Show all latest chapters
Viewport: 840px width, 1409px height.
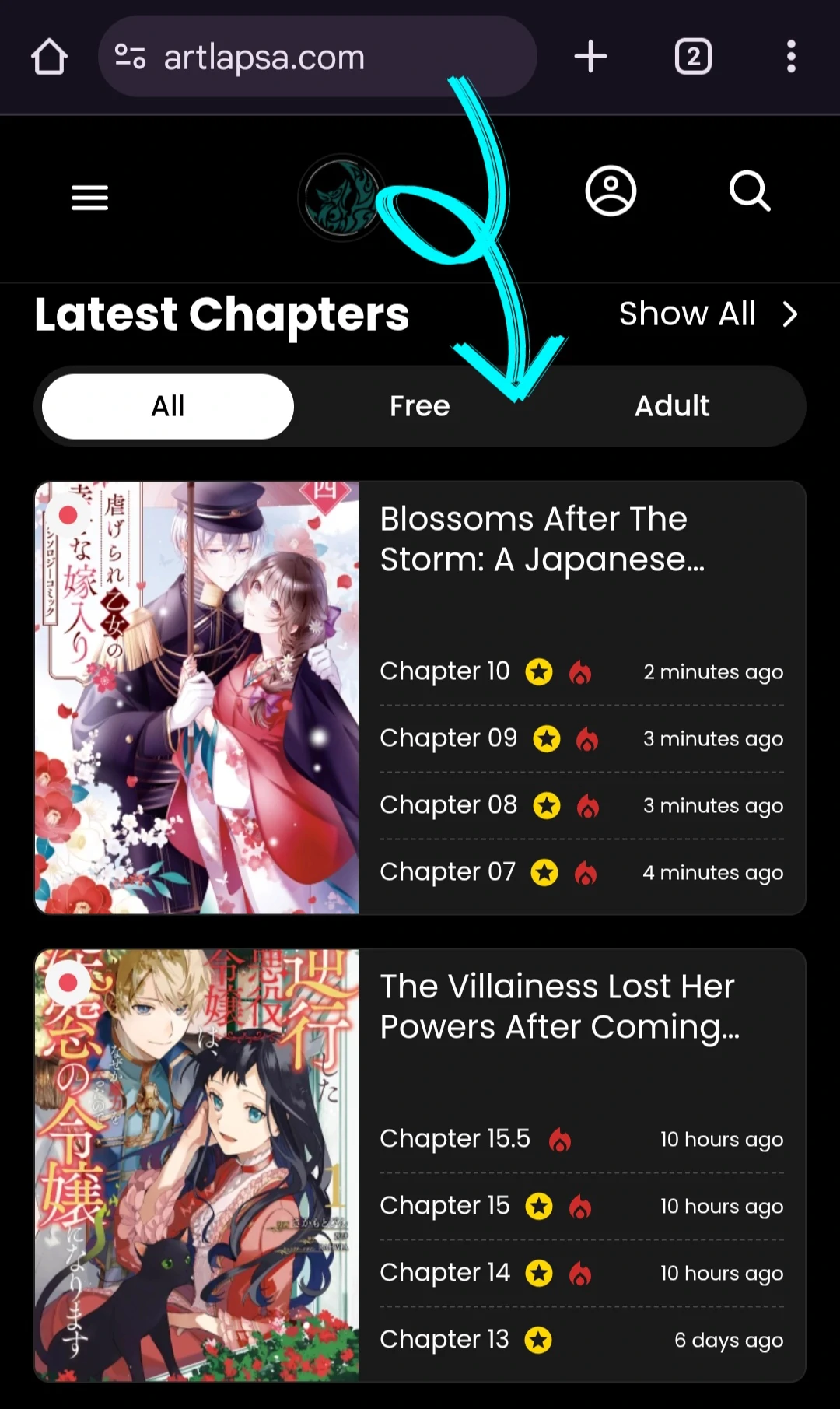point(708,314)
